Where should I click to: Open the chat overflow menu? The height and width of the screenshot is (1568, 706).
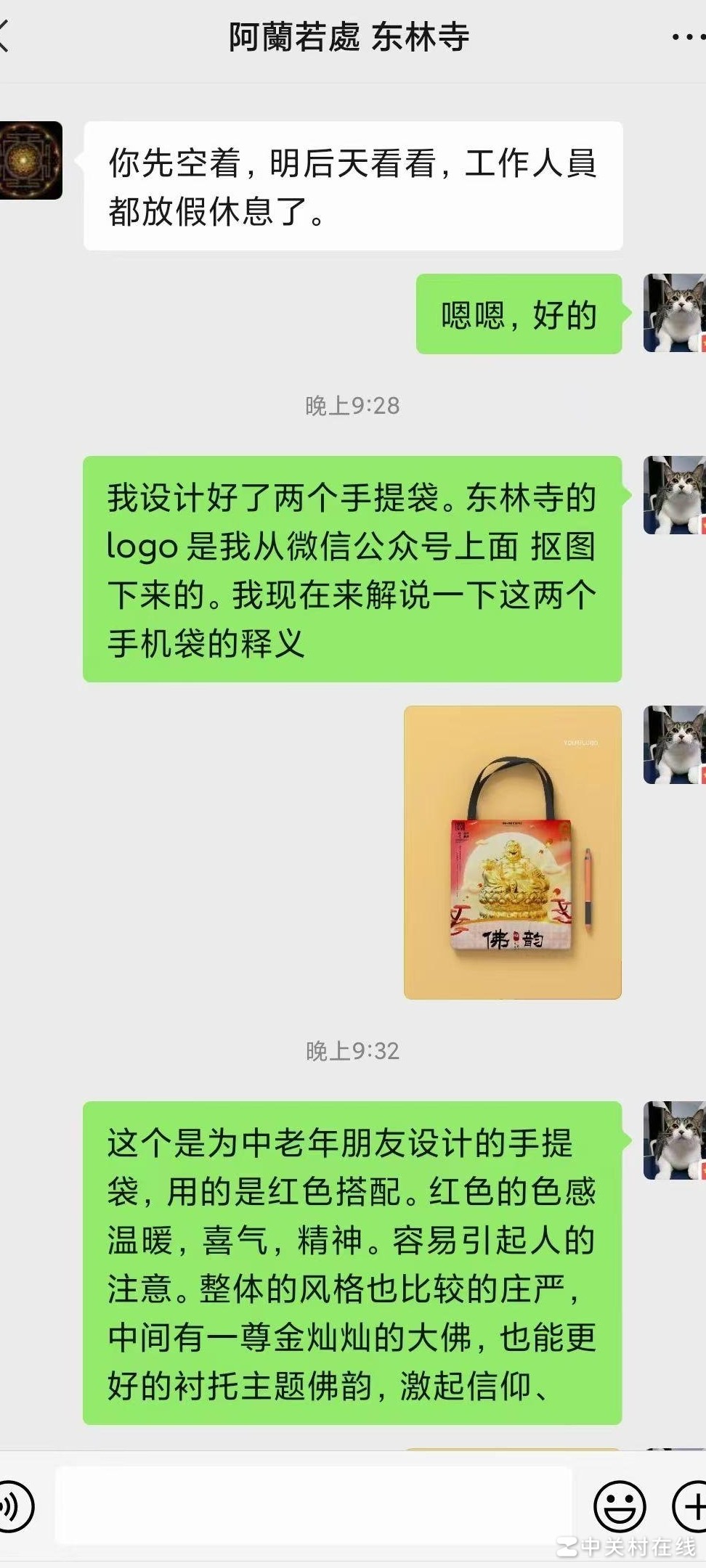click(x=686, y=36)
